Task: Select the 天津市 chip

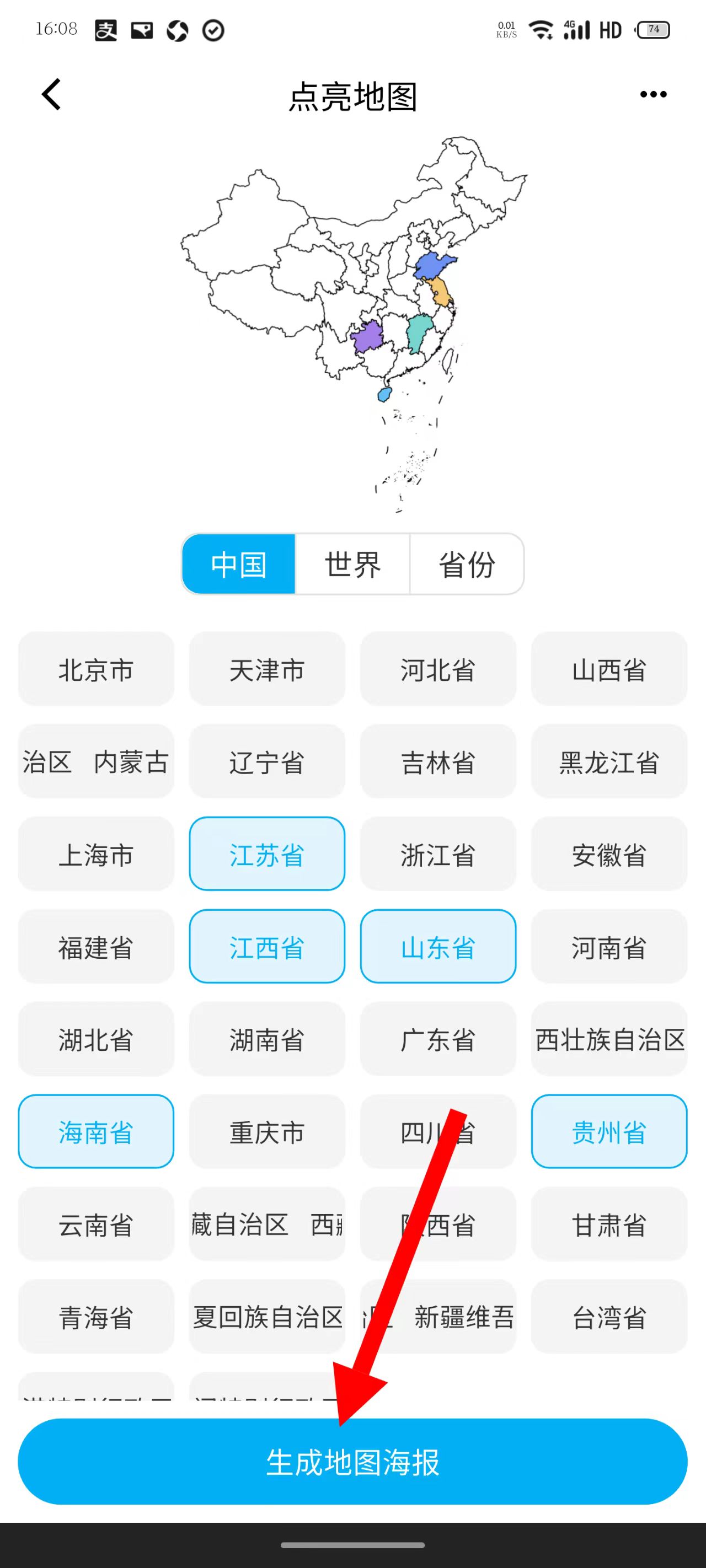Action: point(267,669)
